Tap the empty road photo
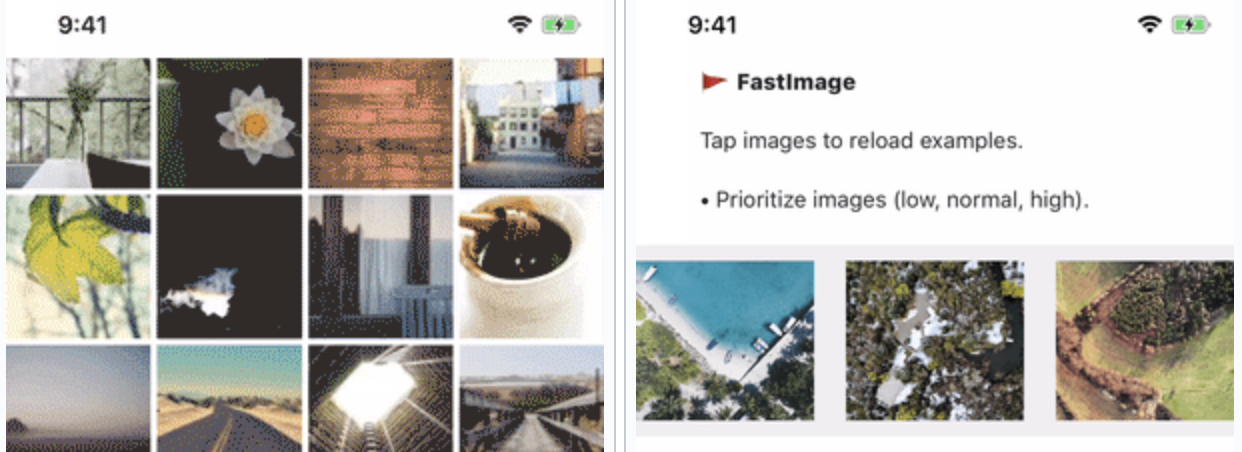The width and height of the screenshot is (1242, 452). [229, 398]
